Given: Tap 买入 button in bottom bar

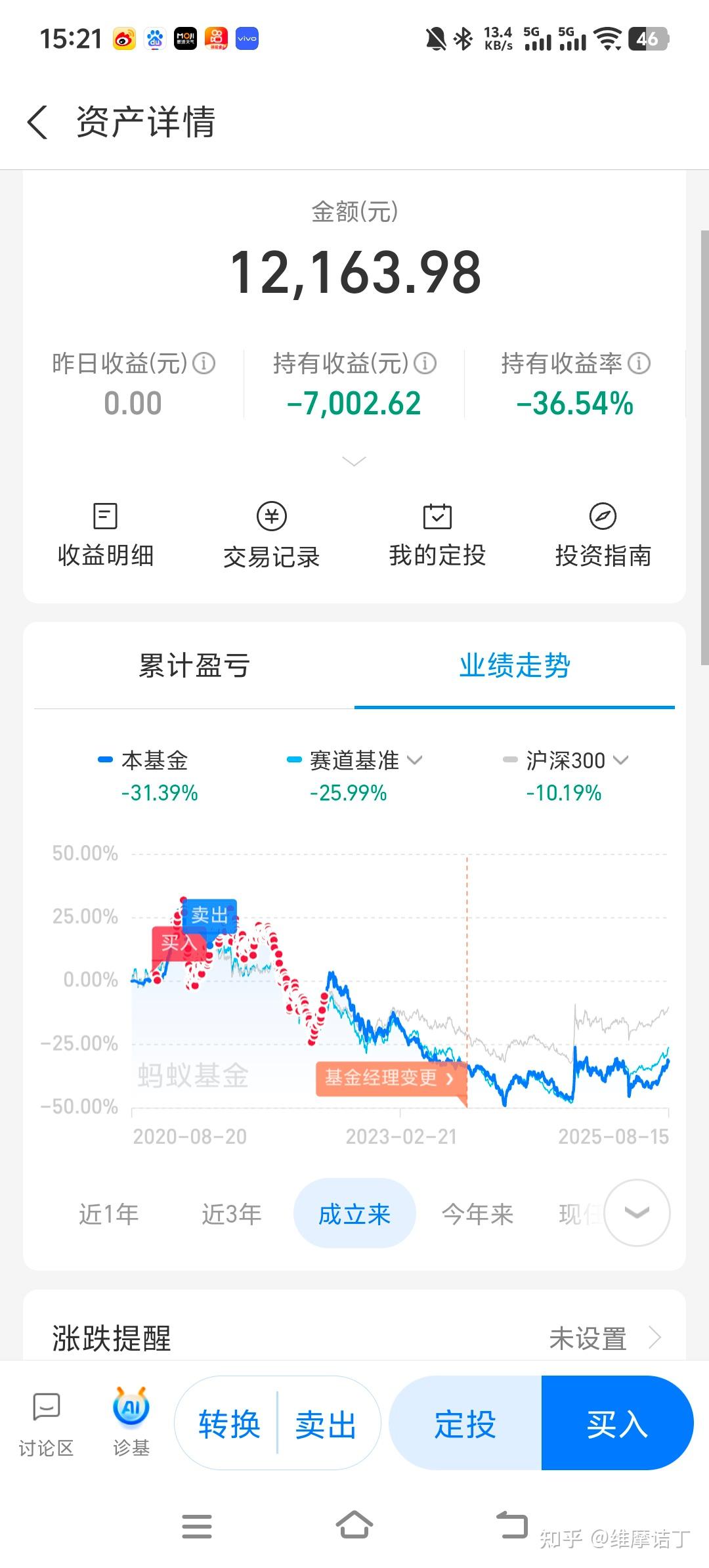Looking at the screenshot, I should coord(617,1425).
